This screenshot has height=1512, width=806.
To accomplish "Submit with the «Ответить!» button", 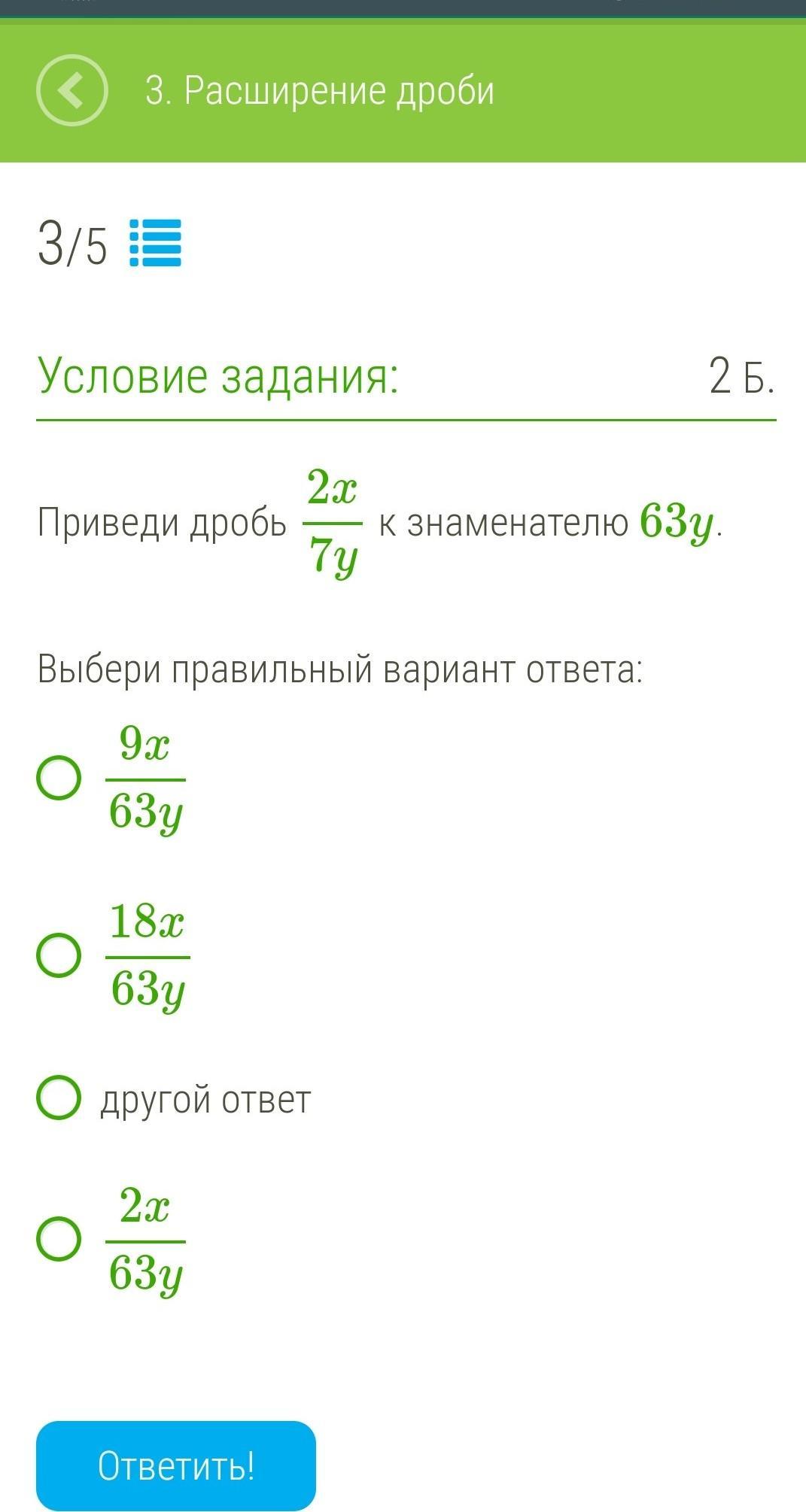I will click(x=176, y=1465).
